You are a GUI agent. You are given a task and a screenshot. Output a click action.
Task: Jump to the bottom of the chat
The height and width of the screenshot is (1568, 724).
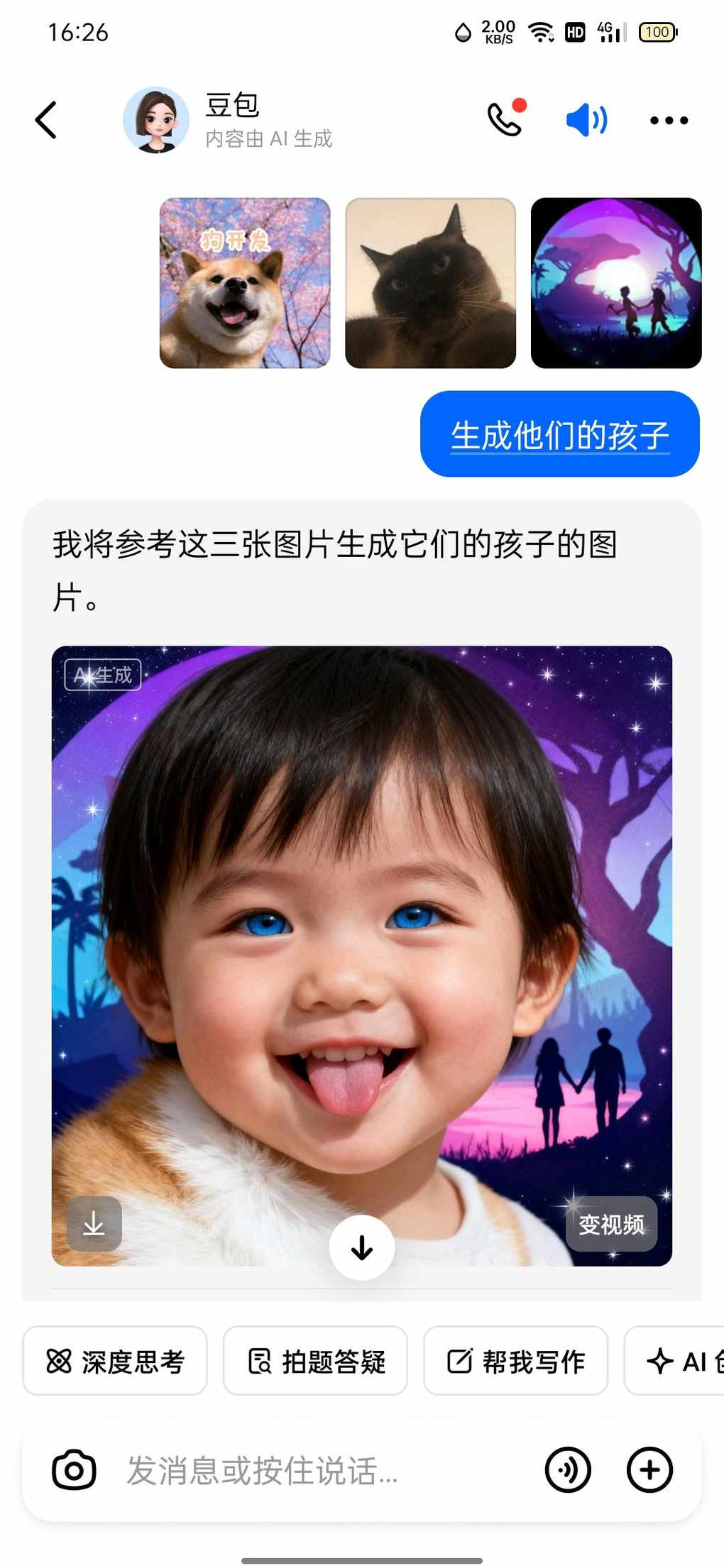(x=361, y=1247)
